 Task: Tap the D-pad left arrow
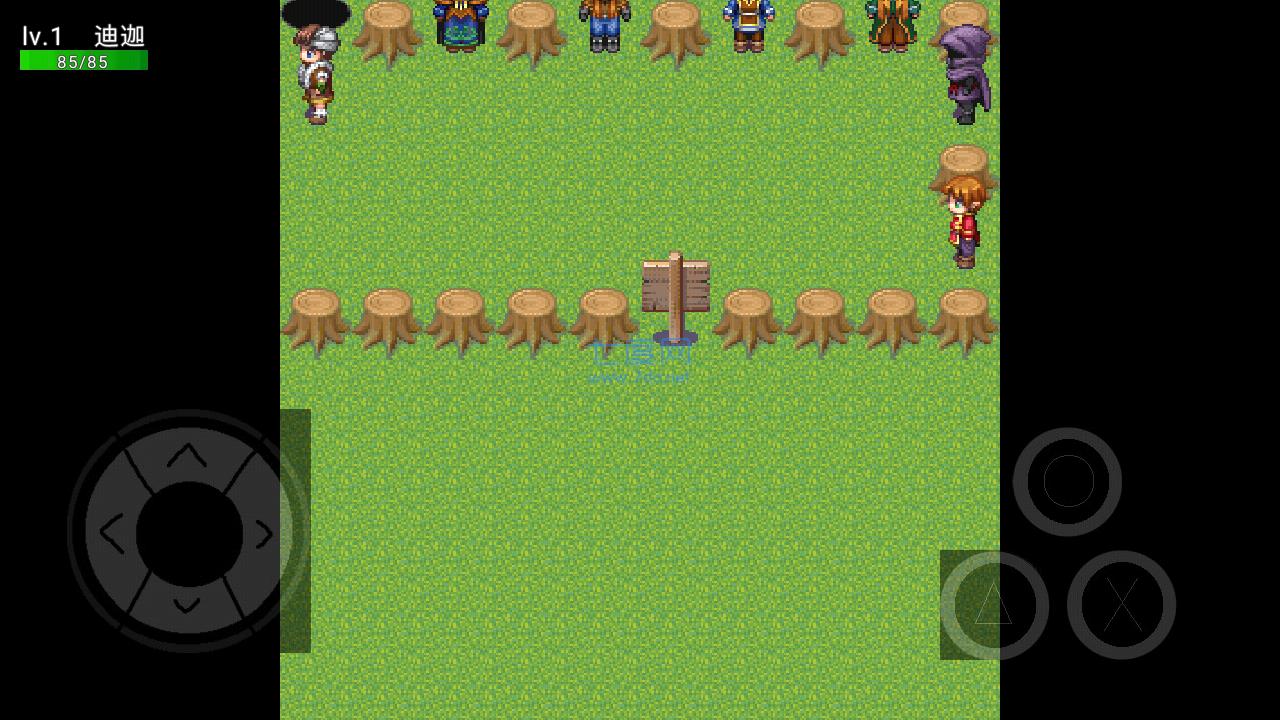pyautogui.click(x=111, y=533)
